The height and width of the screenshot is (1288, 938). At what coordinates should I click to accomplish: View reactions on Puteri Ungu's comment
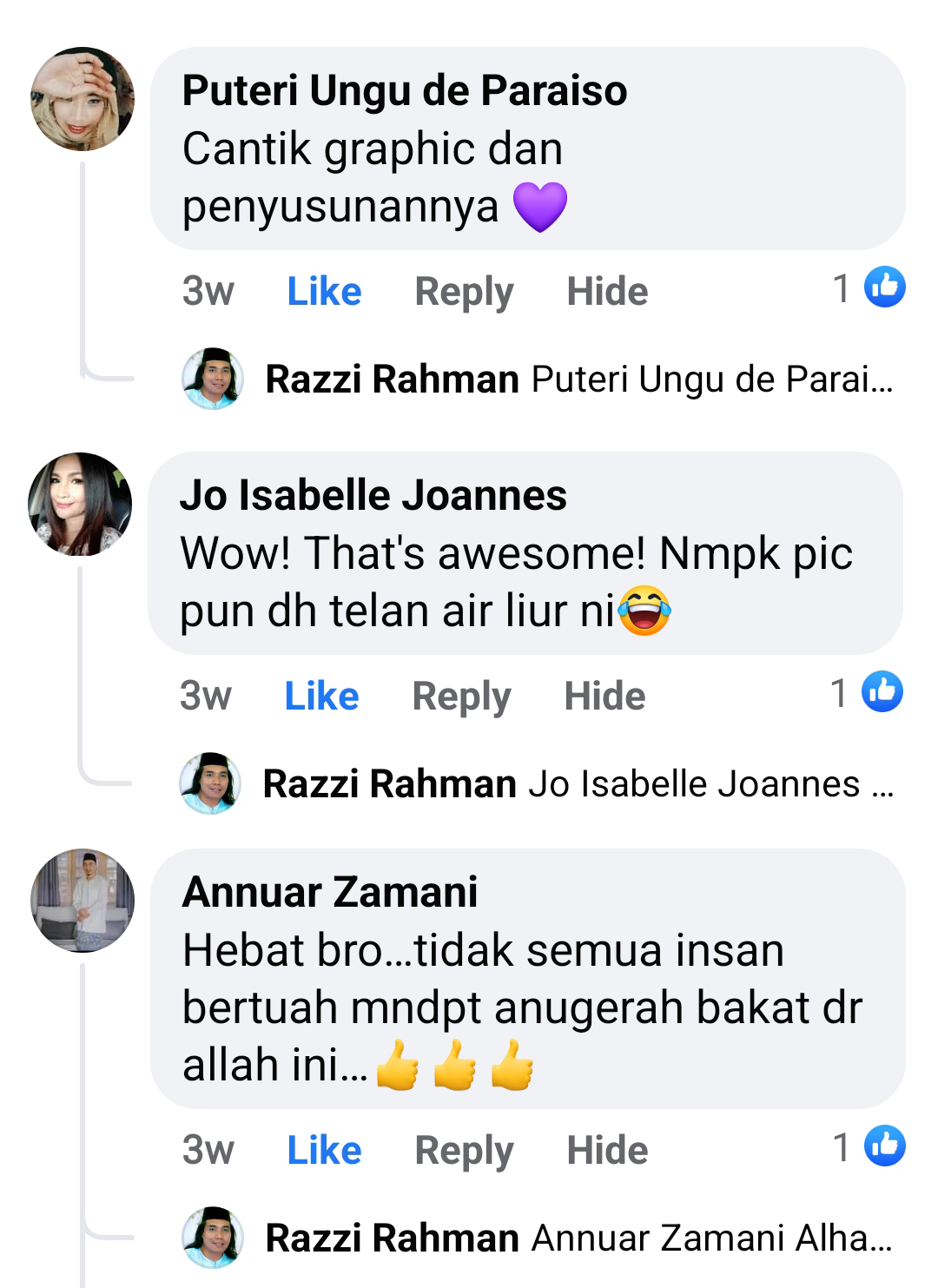[x=870, y=287]
